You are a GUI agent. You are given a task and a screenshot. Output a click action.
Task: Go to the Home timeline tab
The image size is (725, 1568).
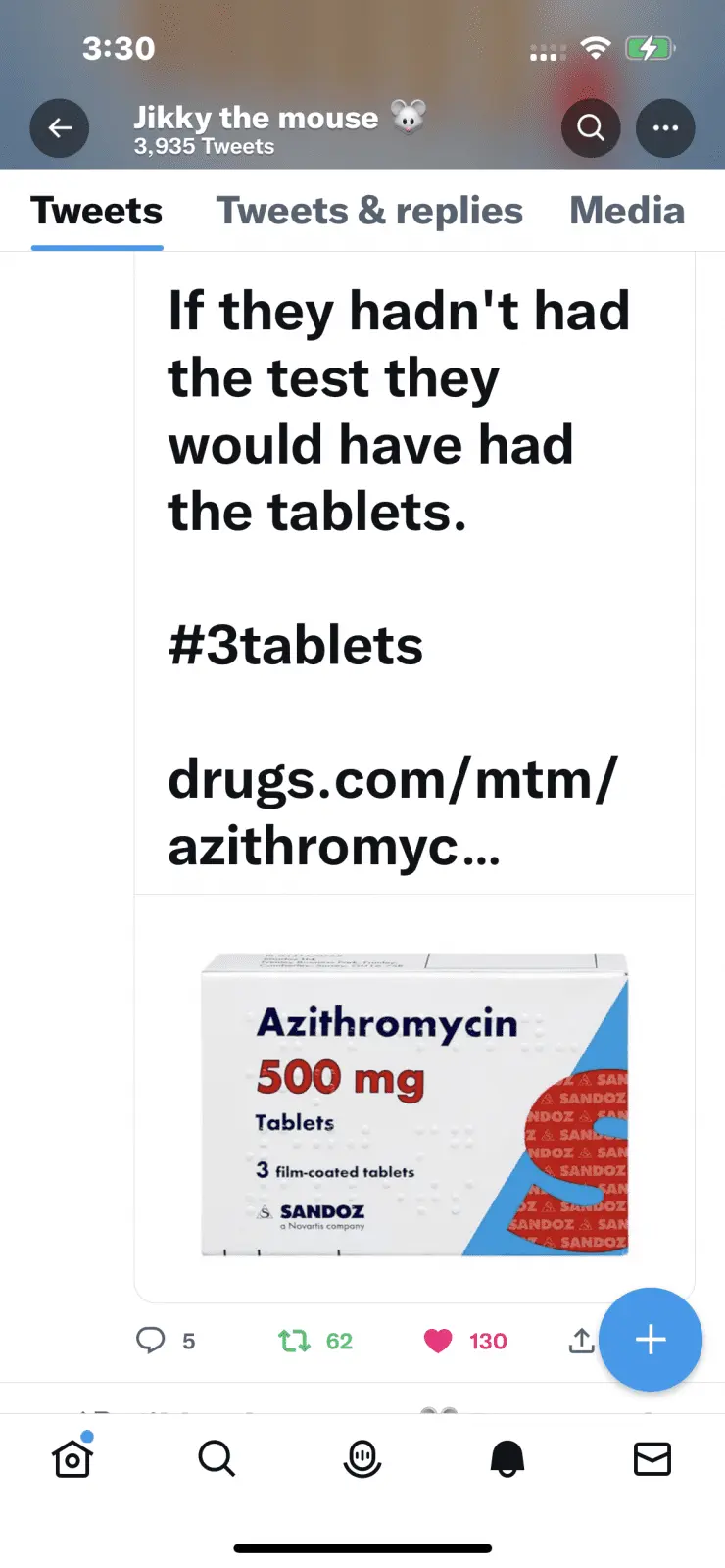click(x=72, y=1459)
